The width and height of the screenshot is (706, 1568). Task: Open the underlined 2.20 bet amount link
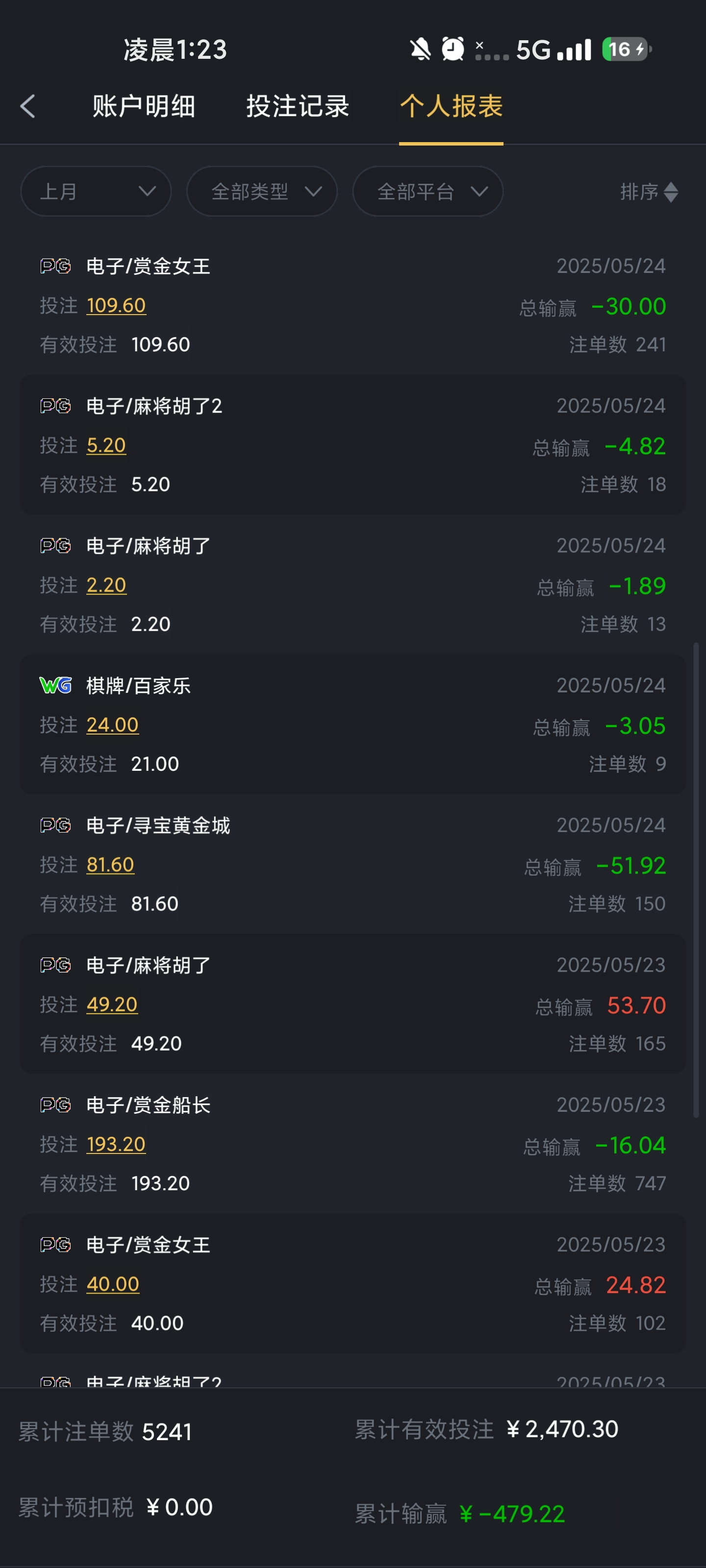(x=106, y=585)
